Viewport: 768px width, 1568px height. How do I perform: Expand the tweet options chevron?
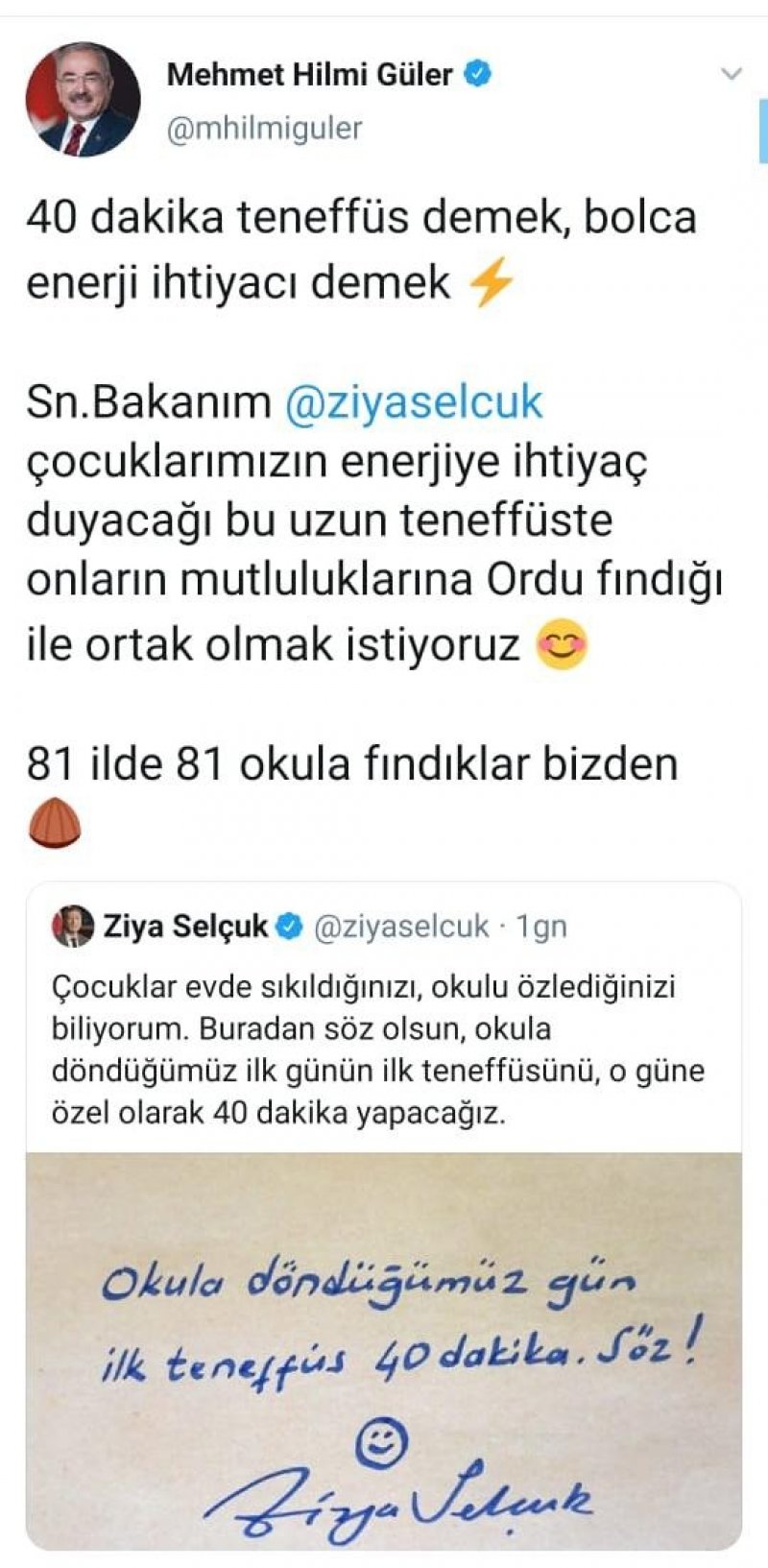(732, 74)
